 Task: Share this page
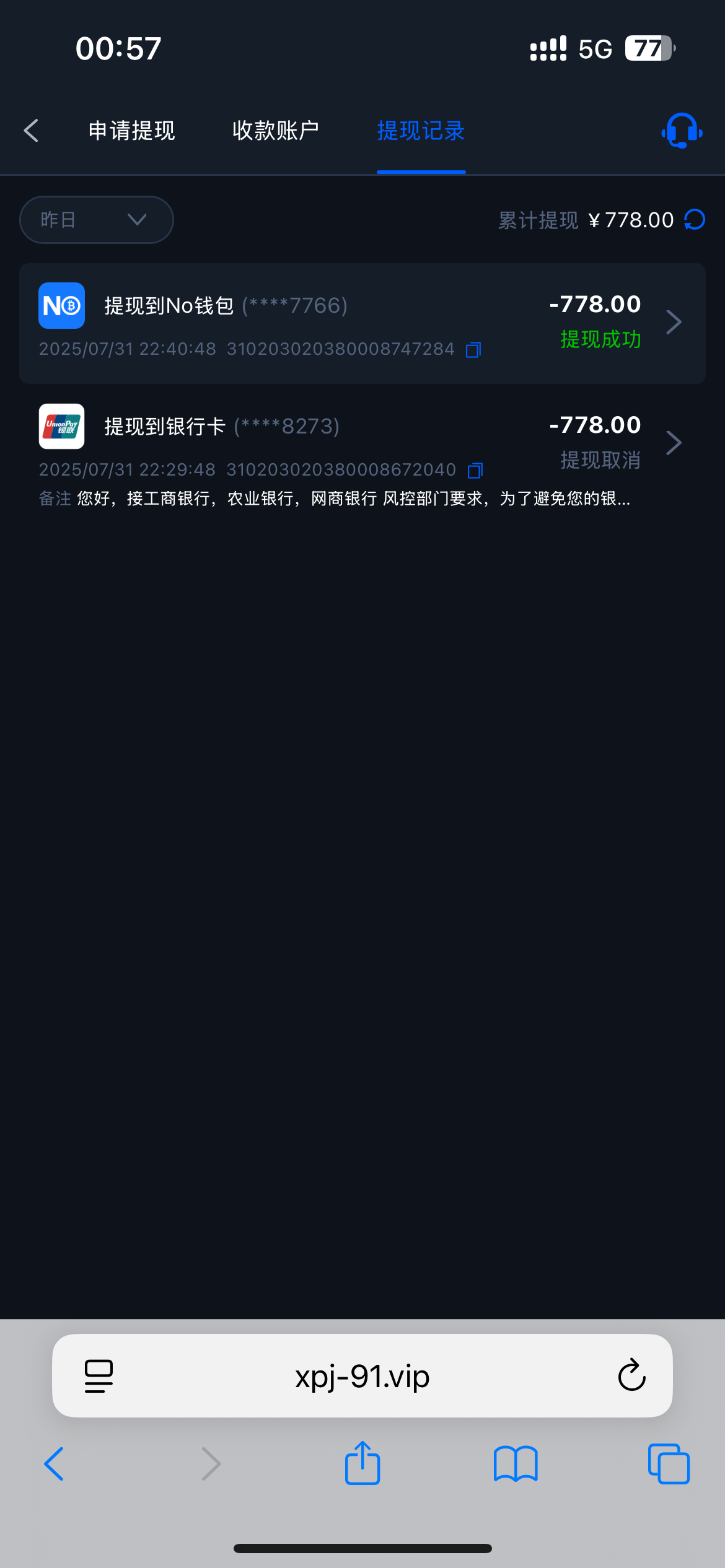[x=362, y=1464]
